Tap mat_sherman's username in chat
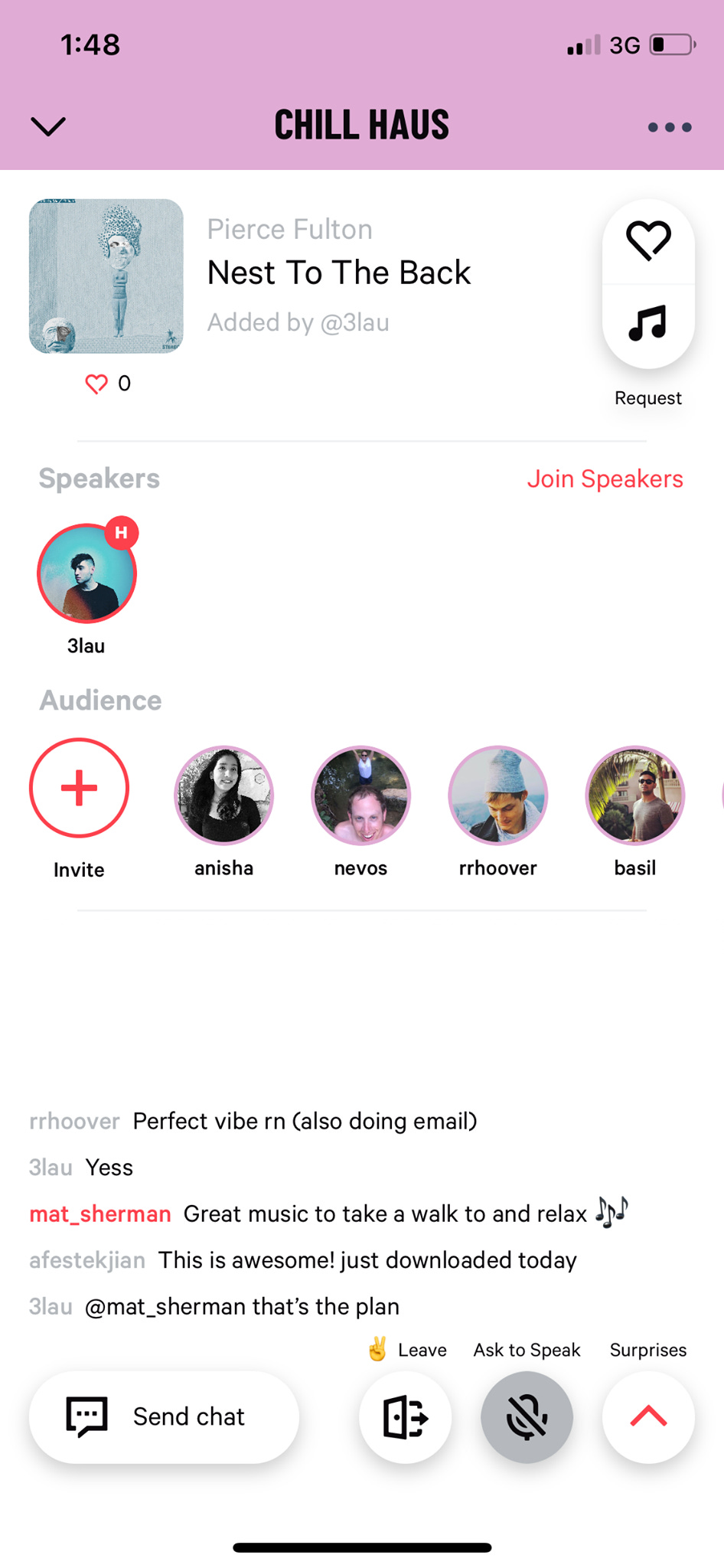The image size is (724, 1568). pos(100,1214)
